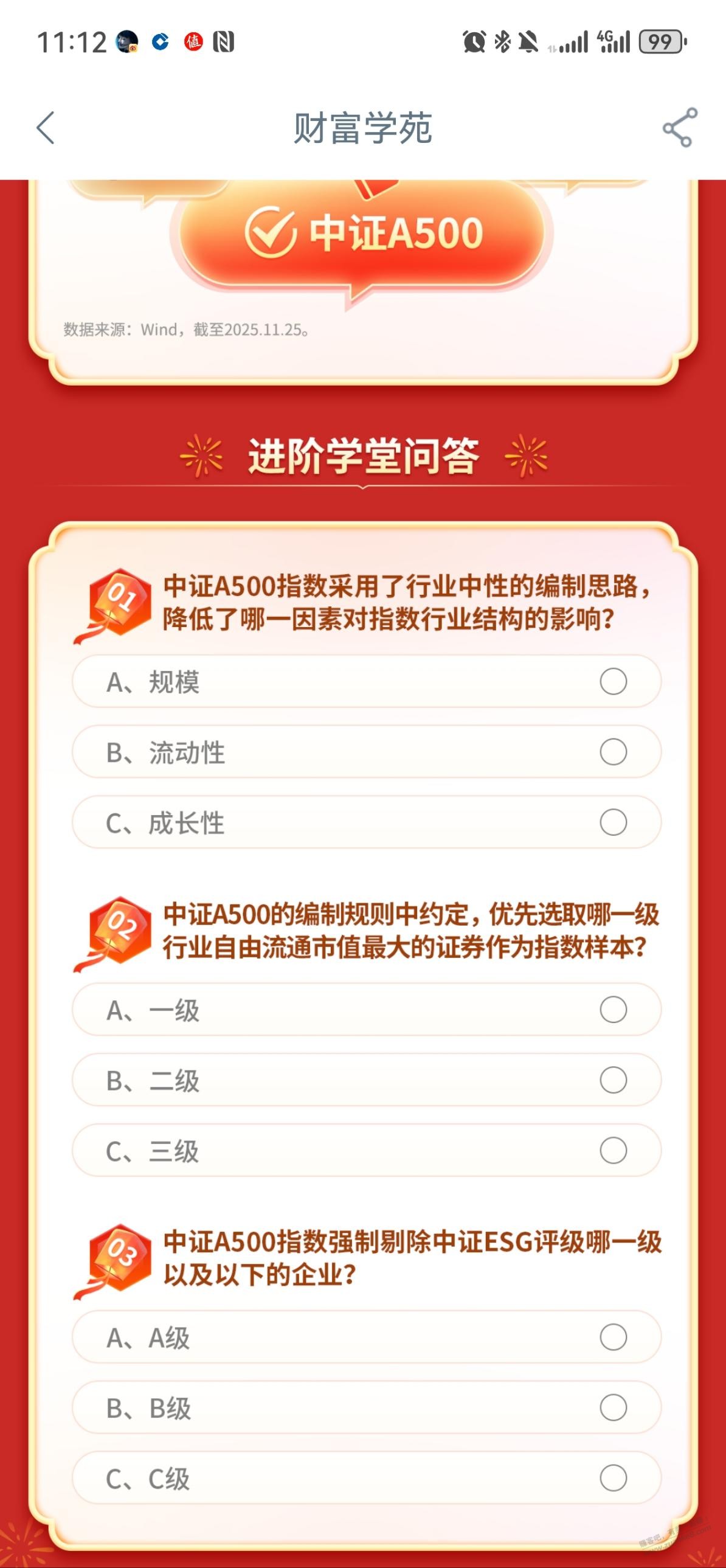This screenshot has width=726, height=1568.
Task: Choose B、B级 for question 03
Action: click(x=612, y=1407)
